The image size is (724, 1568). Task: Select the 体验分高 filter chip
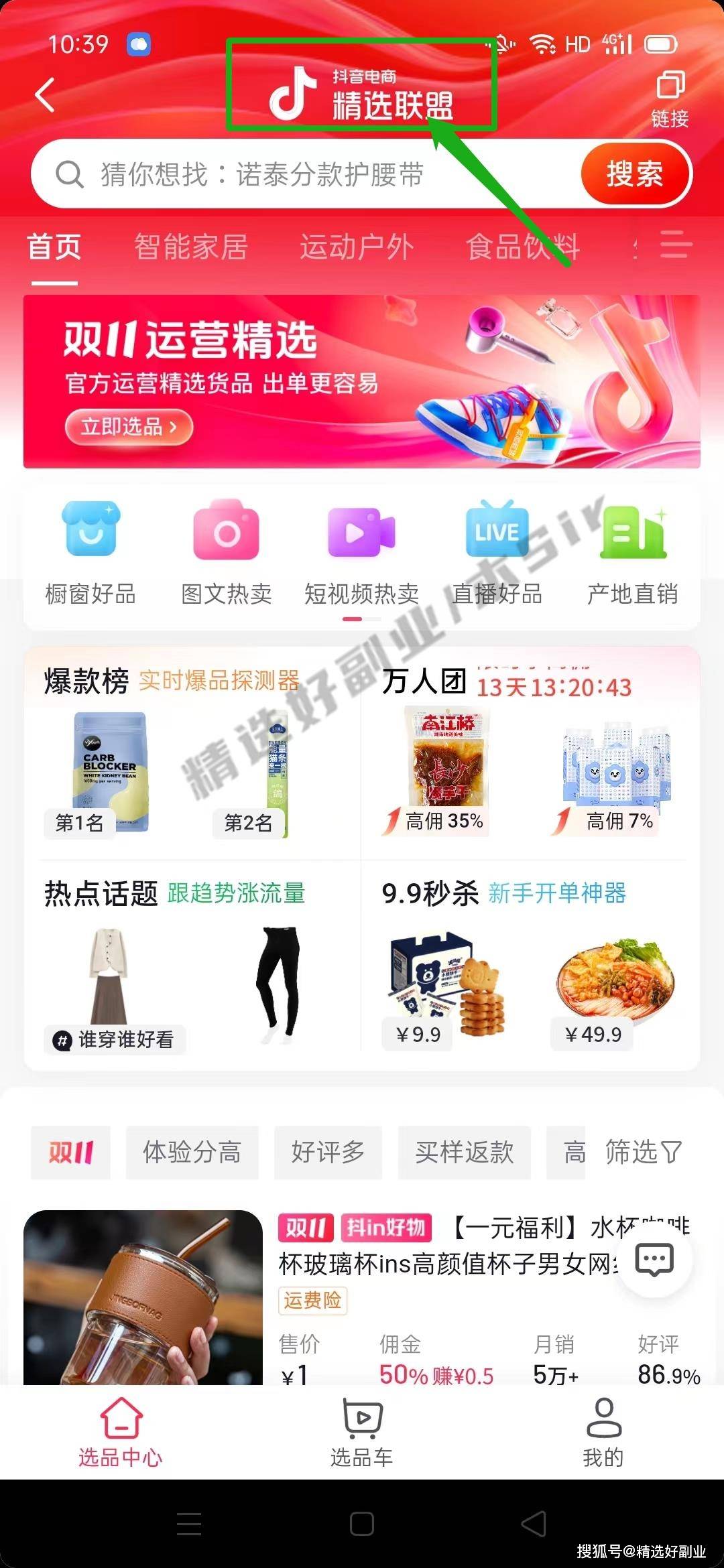(x=192, y=1153)
